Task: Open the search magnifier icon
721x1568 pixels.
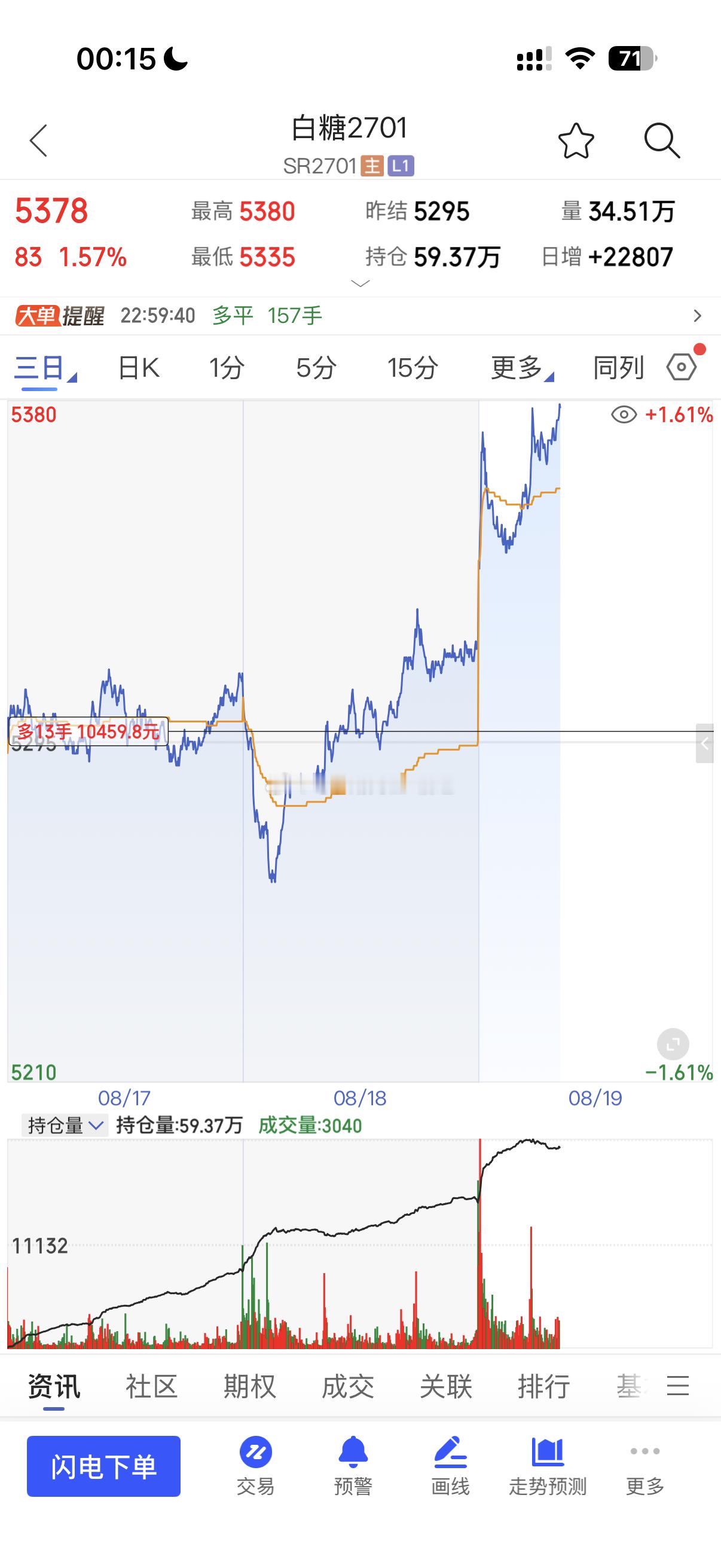Action: (662, 141)
